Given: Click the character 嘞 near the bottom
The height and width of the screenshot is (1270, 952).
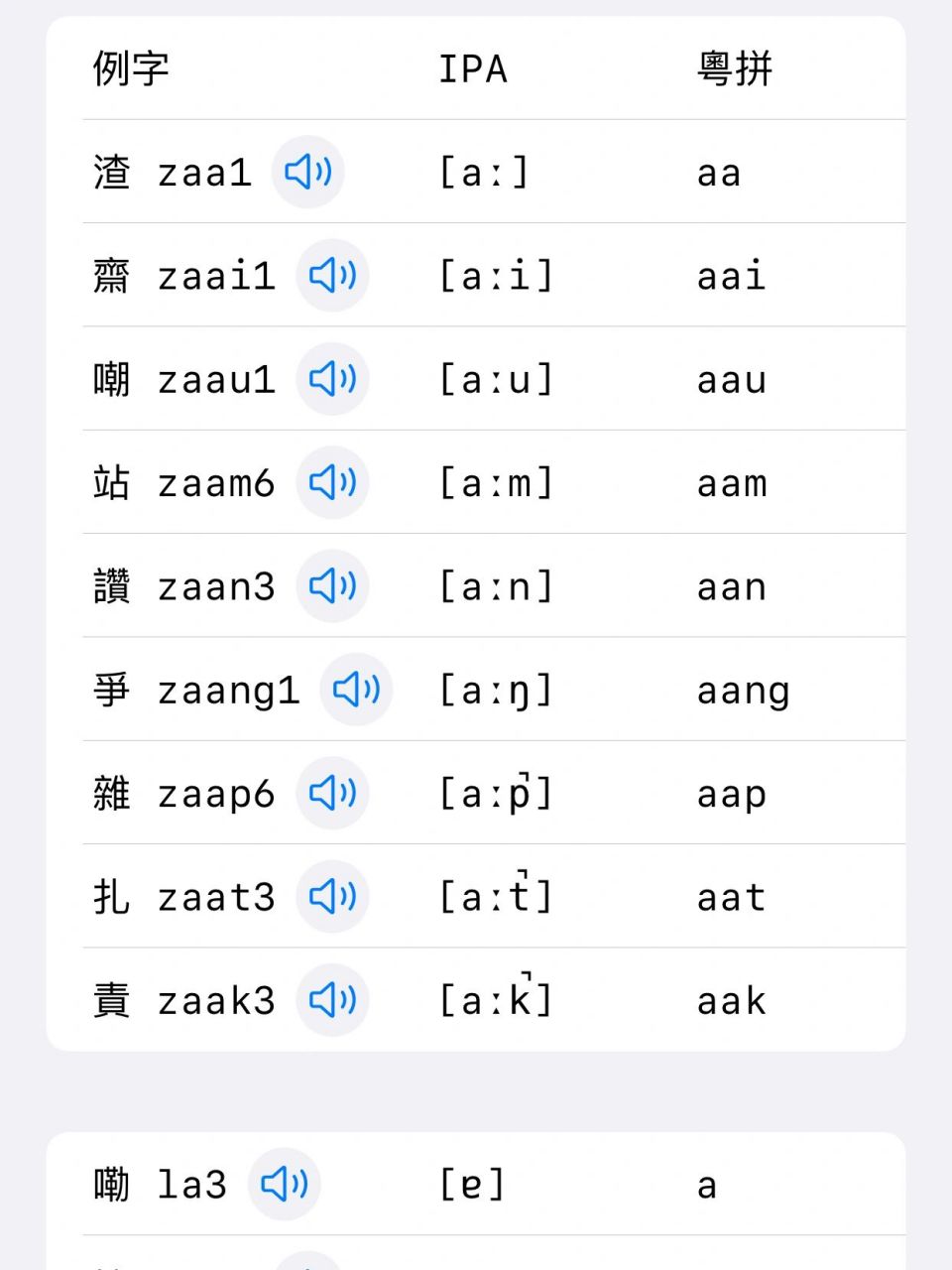Looking at the screenshot, I should click(111, 1185).
